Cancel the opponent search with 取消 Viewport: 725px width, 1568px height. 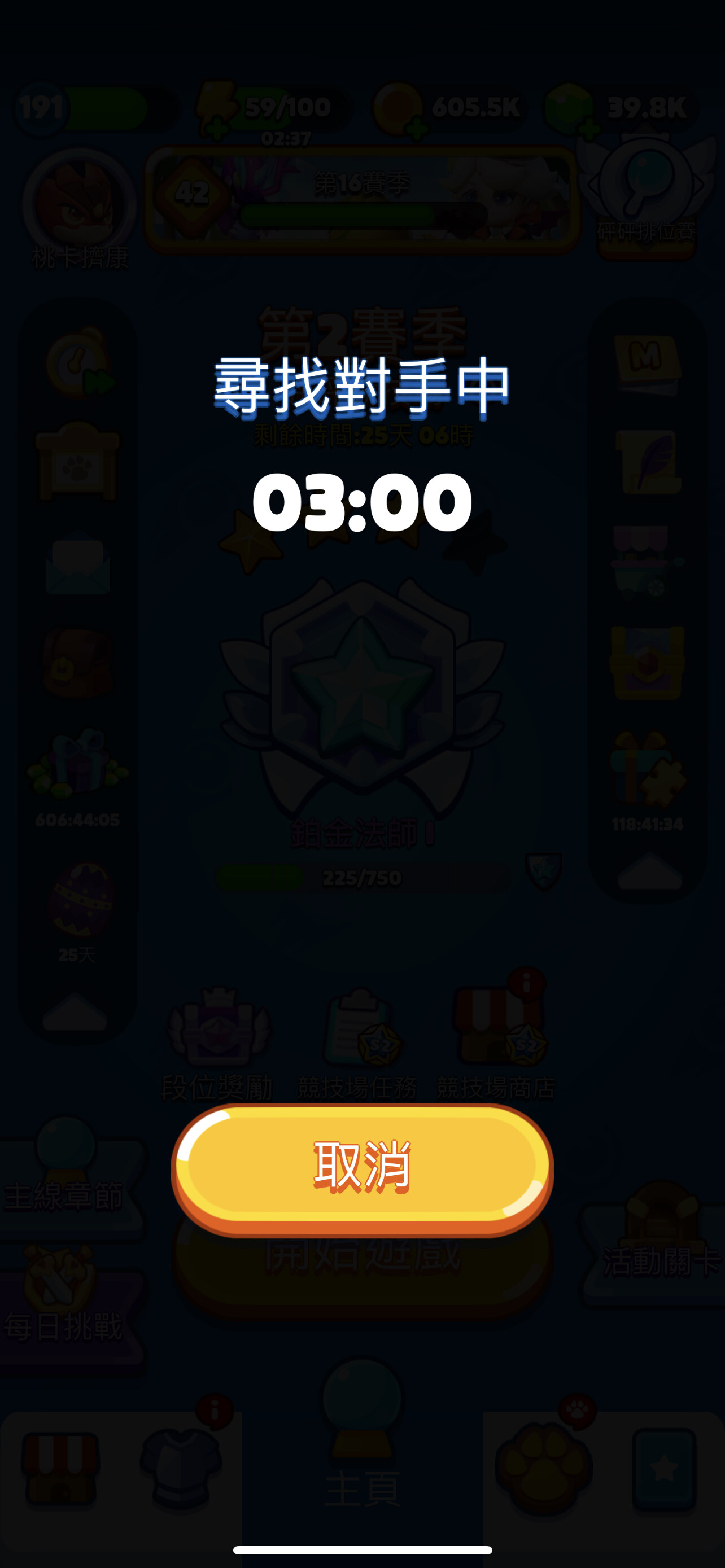point(362,1167)
